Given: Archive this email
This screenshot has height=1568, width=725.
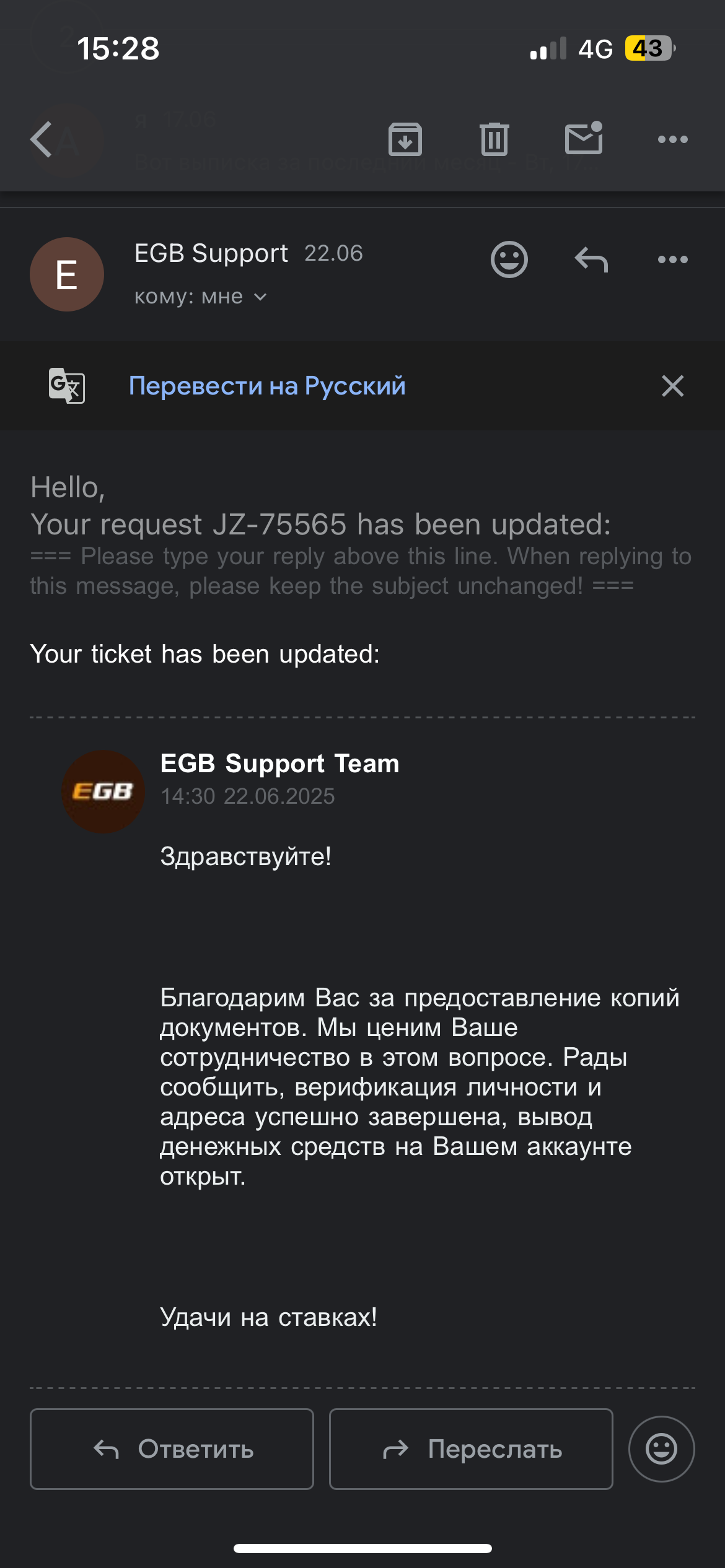Looking at the screenshot, I should click(405, 139).
